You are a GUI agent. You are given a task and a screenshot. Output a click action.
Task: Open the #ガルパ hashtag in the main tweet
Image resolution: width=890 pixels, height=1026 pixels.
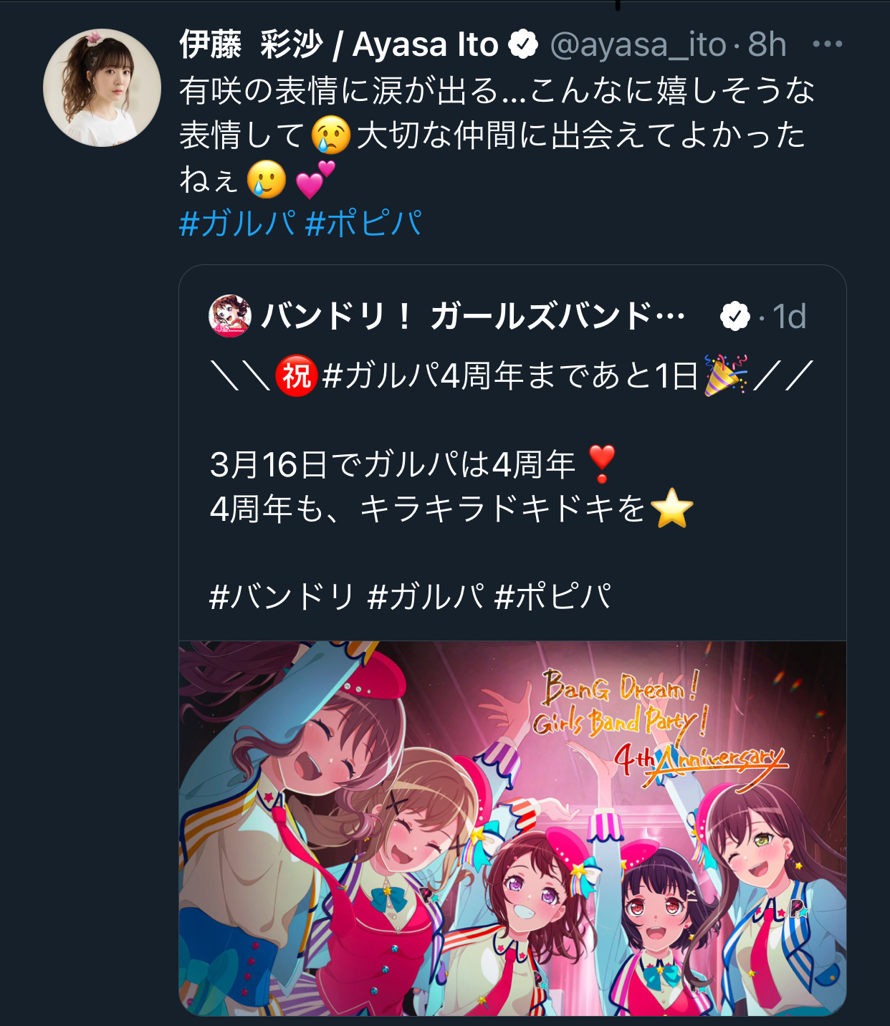coord(236,222)
